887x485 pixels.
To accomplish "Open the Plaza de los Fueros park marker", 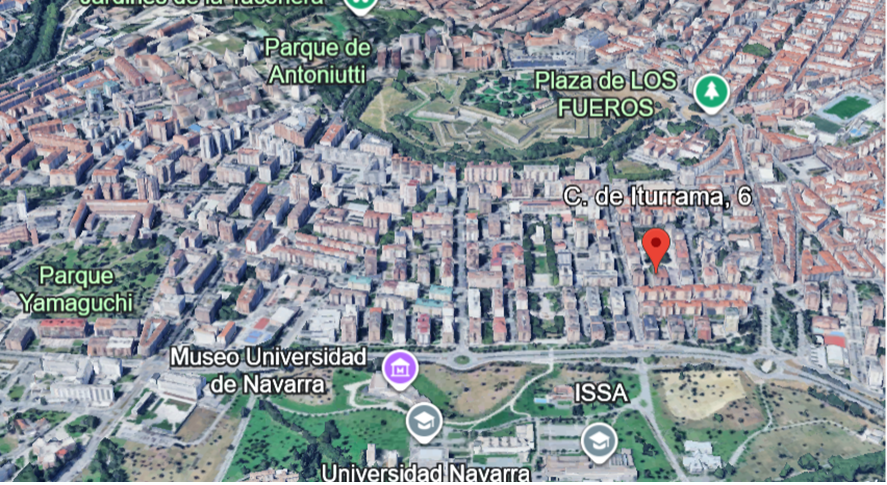I will 711,92.
